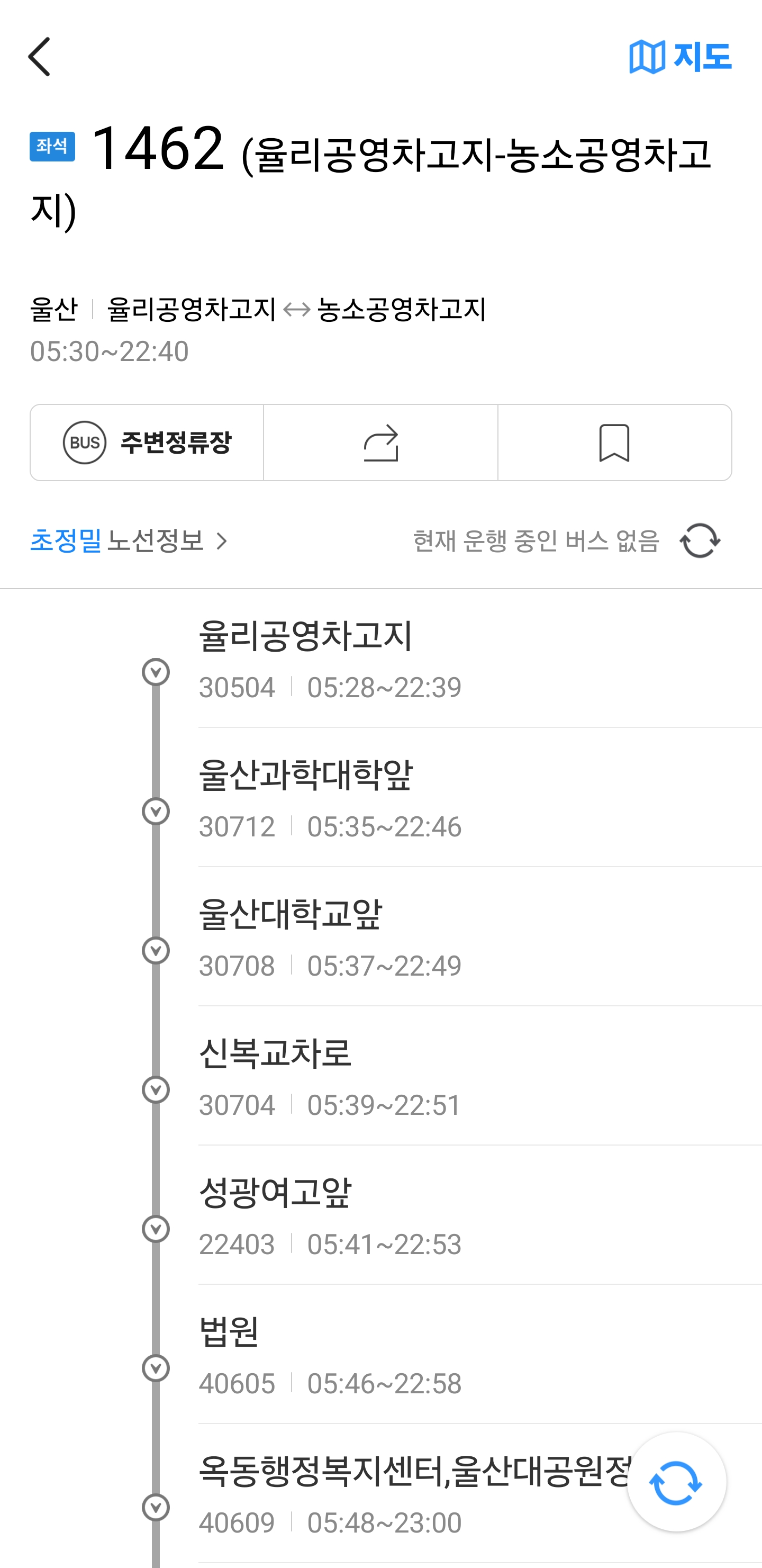The image size is (762, 1568).
Task: Bookmark bus route 1462
Action: click(x=614, y=443)
